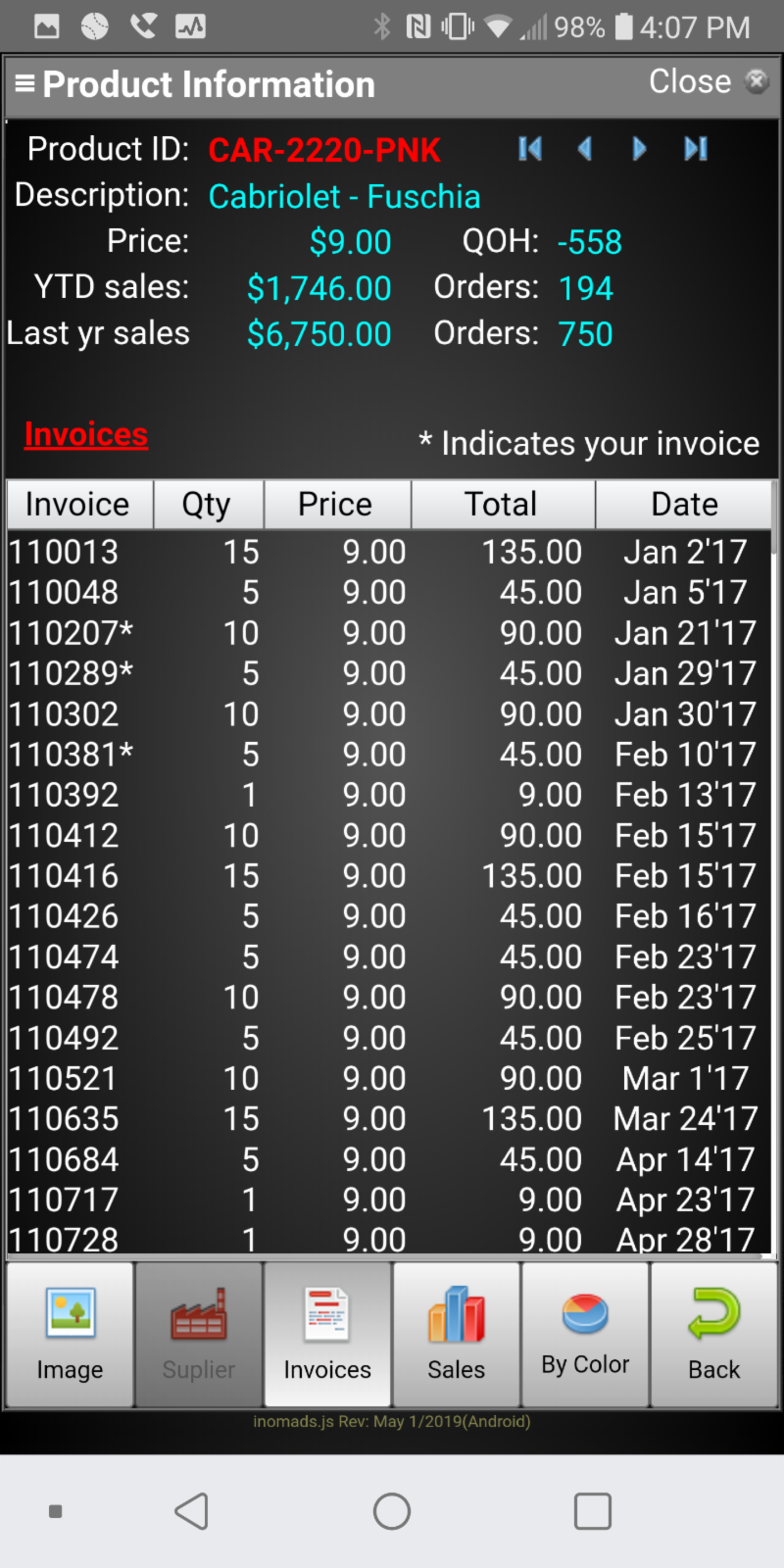Open the hamburger menu beside Product Information
This screenshot has width=784, height=1568.
click(24, 84)
